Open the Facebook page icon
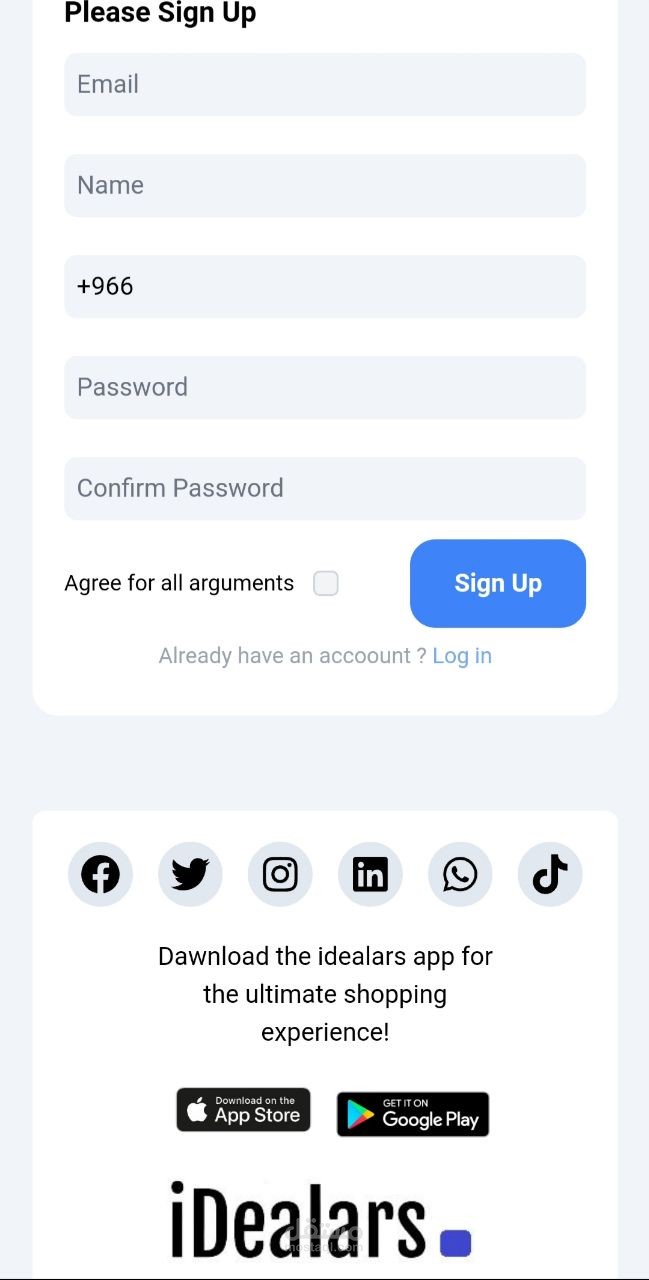The image size is (649, 1280). click(100, 874)
